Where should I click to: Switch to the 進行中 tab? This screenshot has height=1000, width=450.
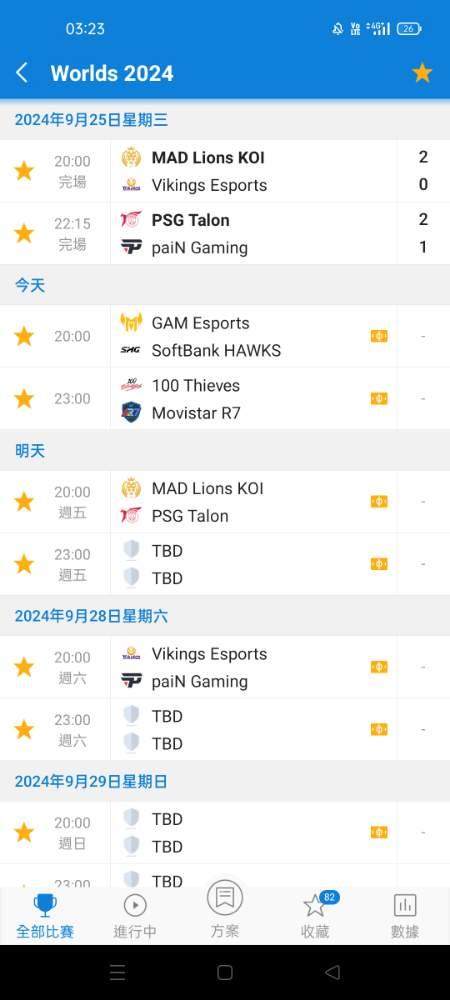pos(135,916)
